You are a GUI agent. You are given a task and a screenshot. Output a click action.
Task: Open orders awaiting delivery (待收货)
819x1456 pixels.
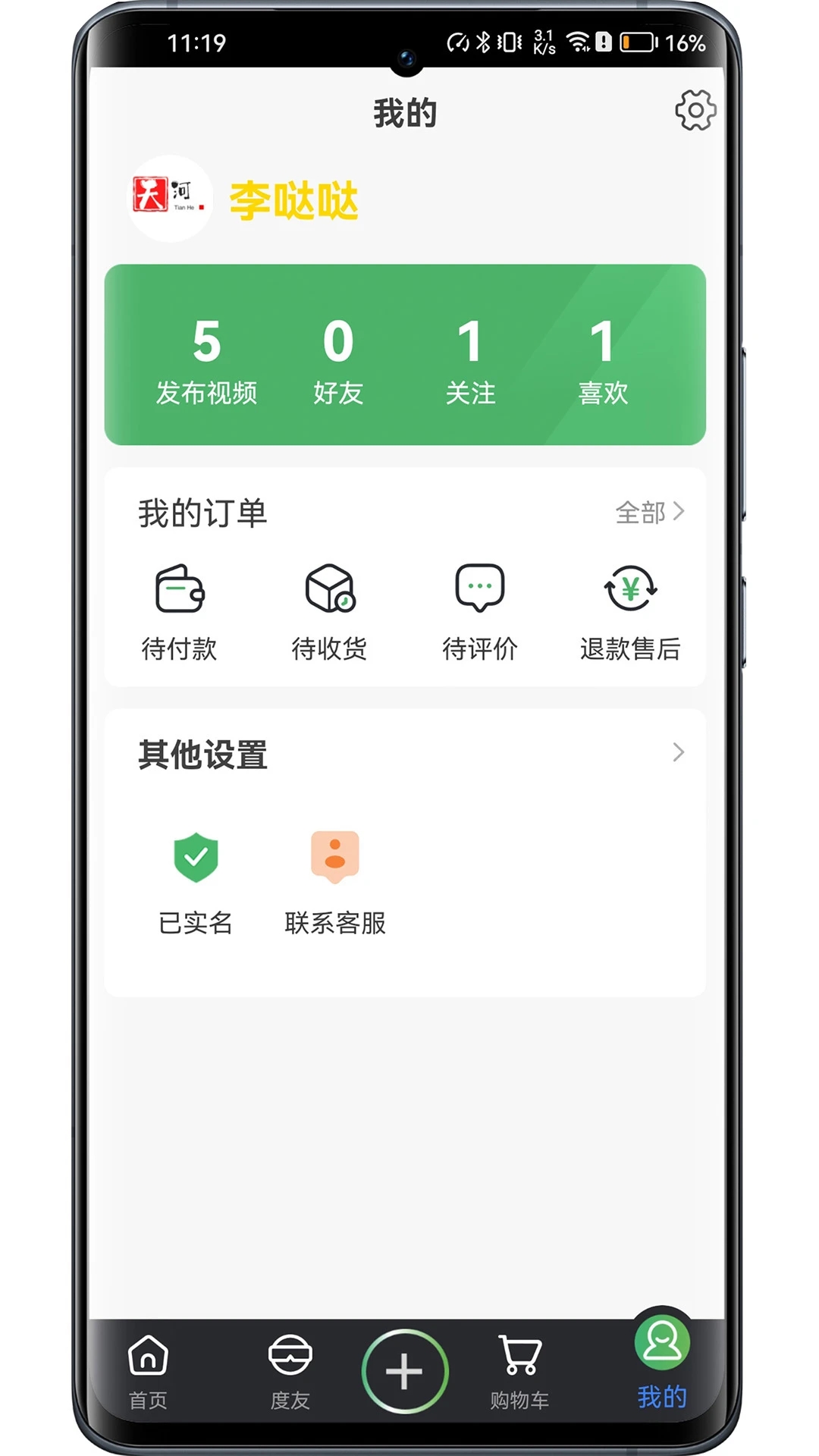click(330, 611)
